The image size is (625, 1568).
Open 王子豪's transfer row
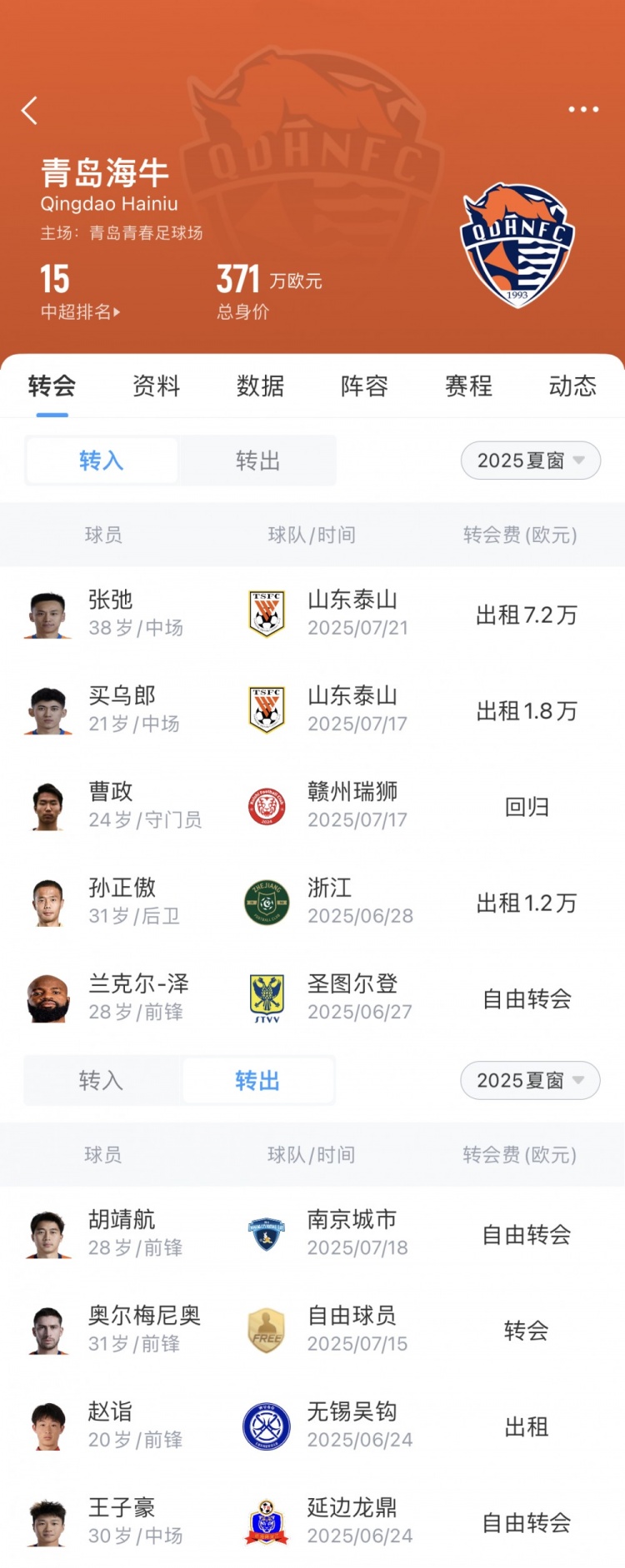[312, 1521]
